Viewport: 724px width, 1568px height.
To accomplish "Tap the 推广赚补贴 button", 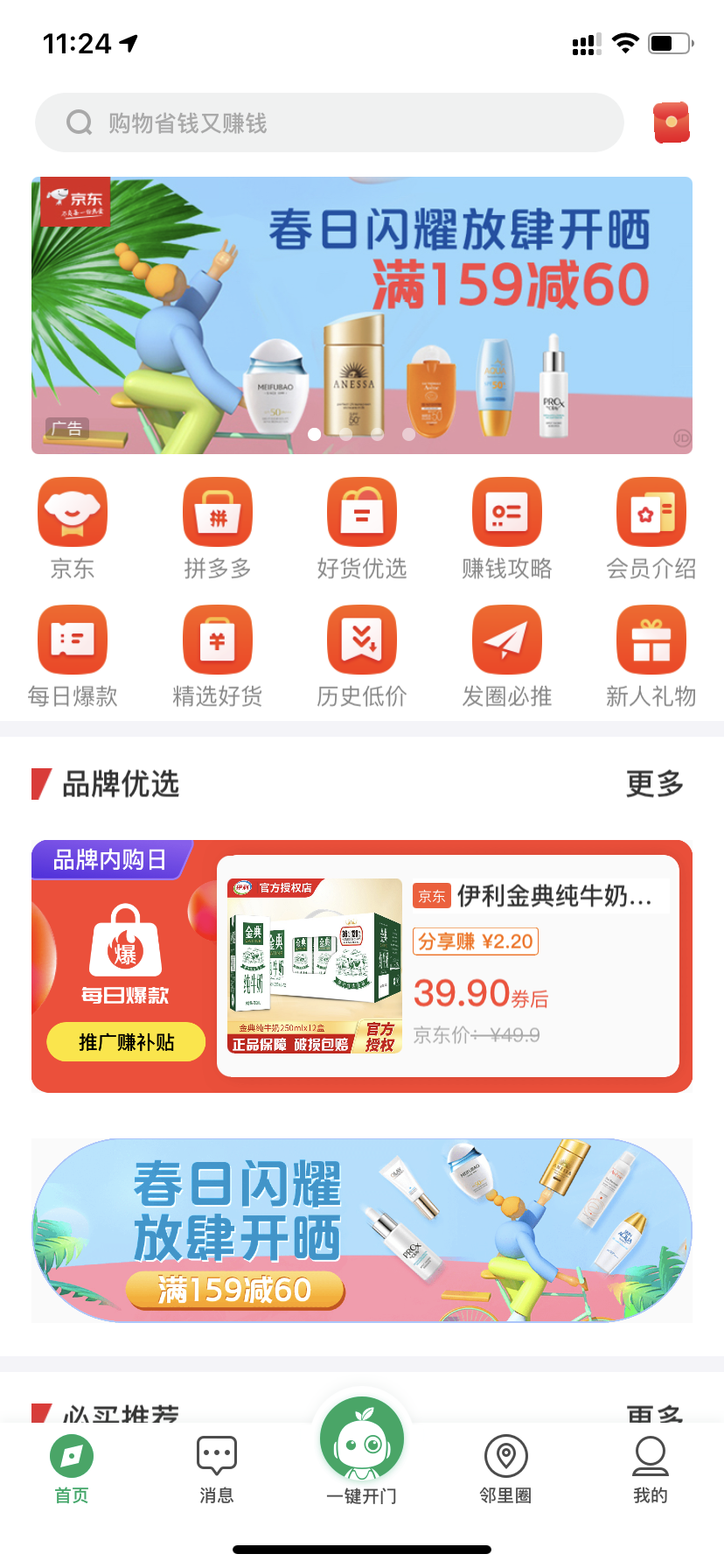I will pyautogui.click(x=126, y=1042).
